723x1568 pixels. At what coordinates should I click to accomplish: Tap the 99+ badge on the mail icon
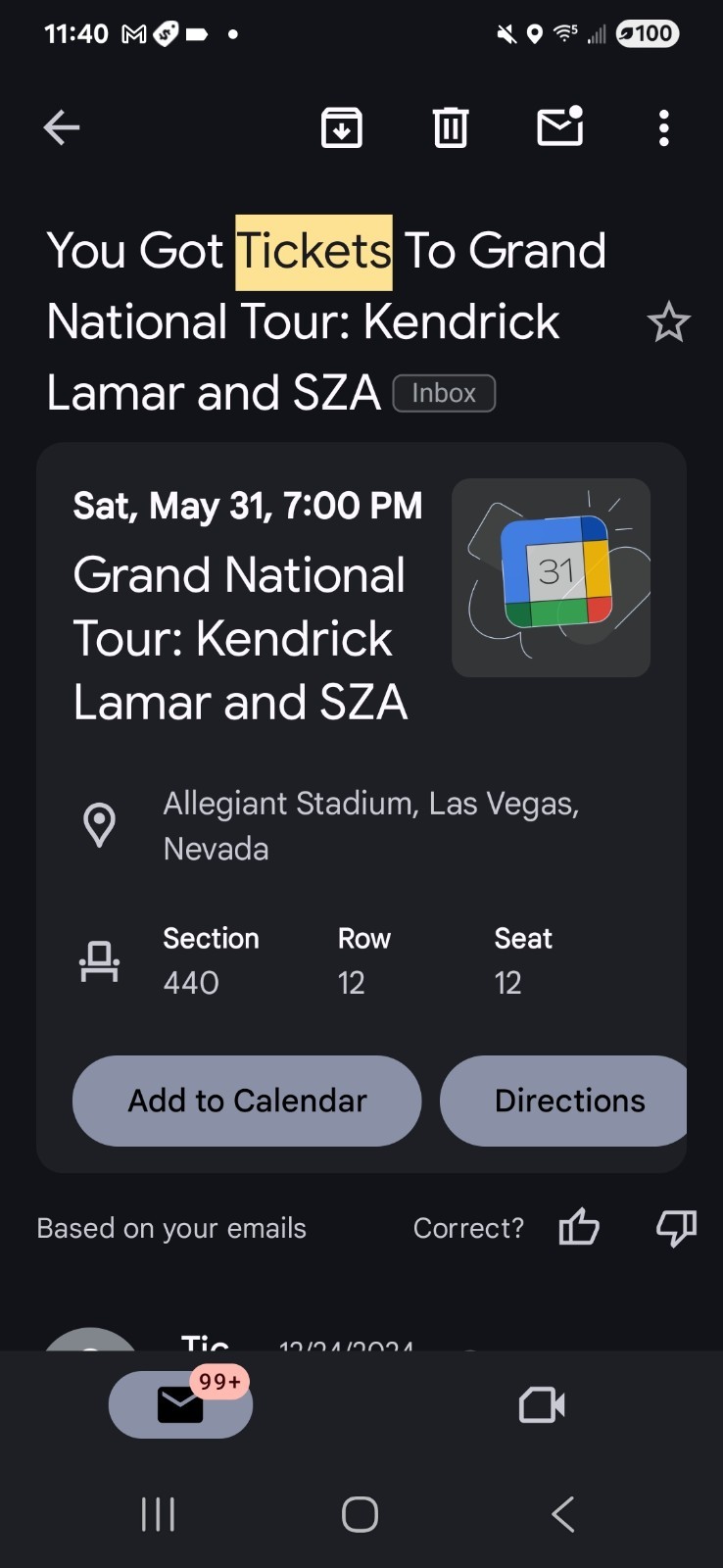click(x=220, y=1381)
